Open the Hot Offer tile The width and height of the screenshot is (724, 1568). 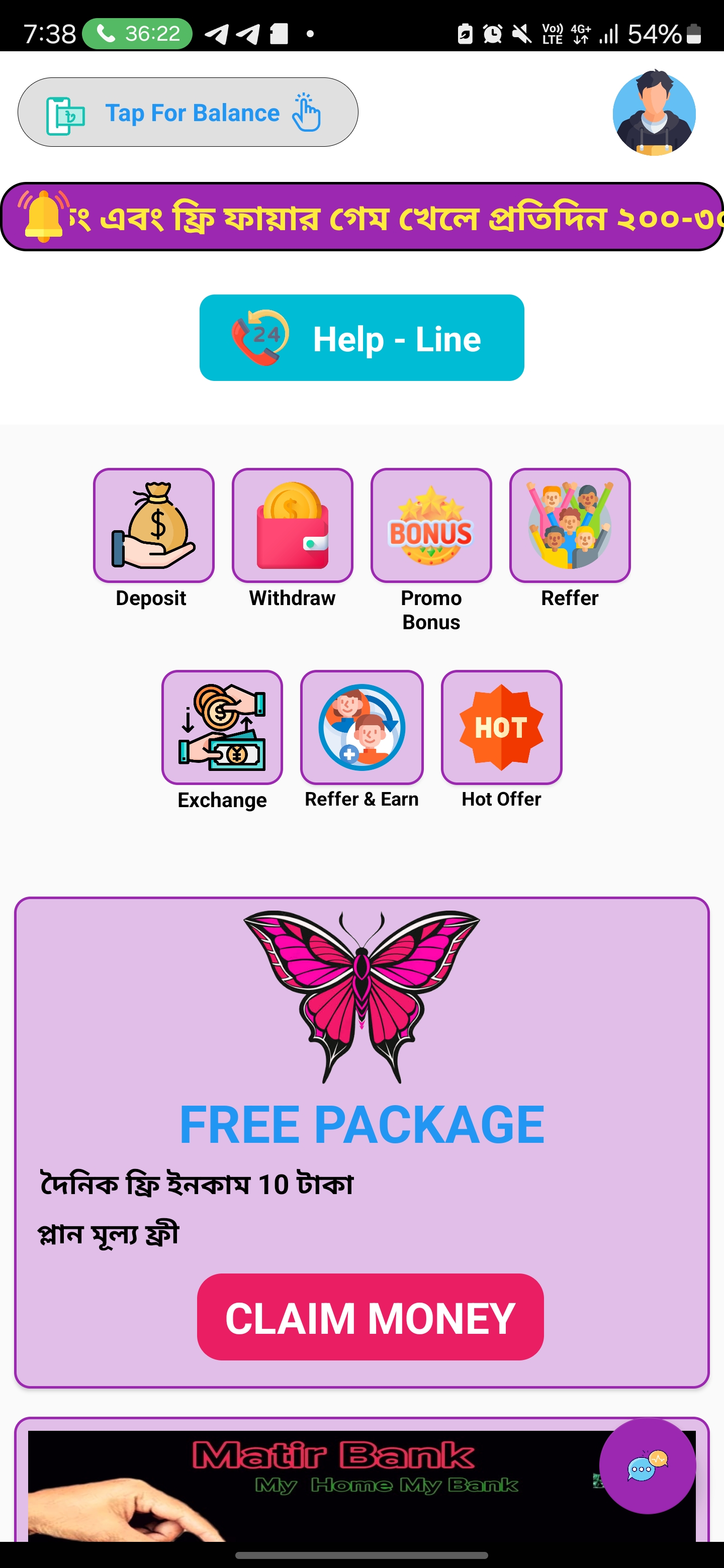coord(501,727)
